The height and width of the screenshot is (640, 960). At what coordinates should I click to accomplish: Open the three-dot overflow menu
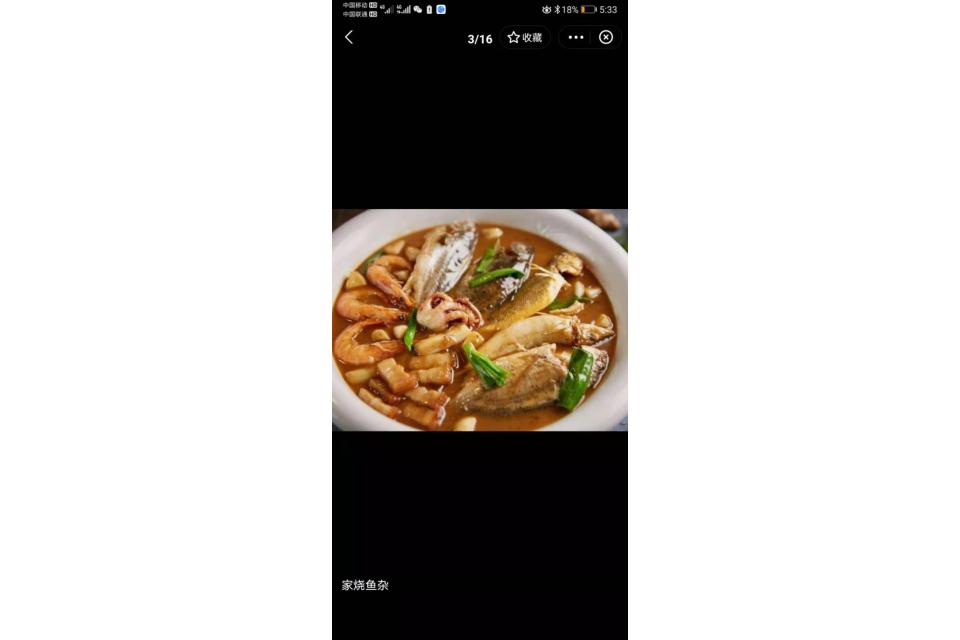pos(576,37)
